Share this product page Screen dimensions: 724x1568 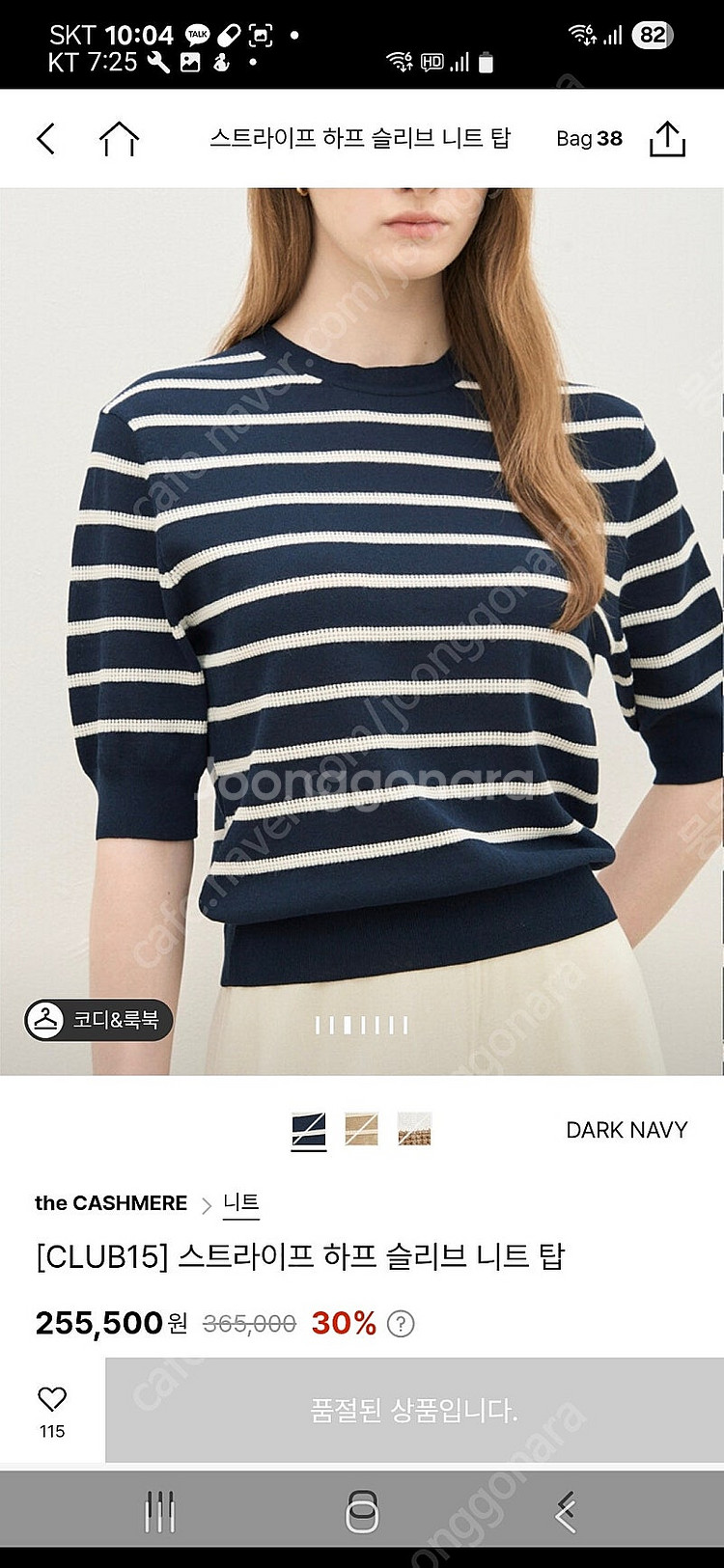coord(667,139)
